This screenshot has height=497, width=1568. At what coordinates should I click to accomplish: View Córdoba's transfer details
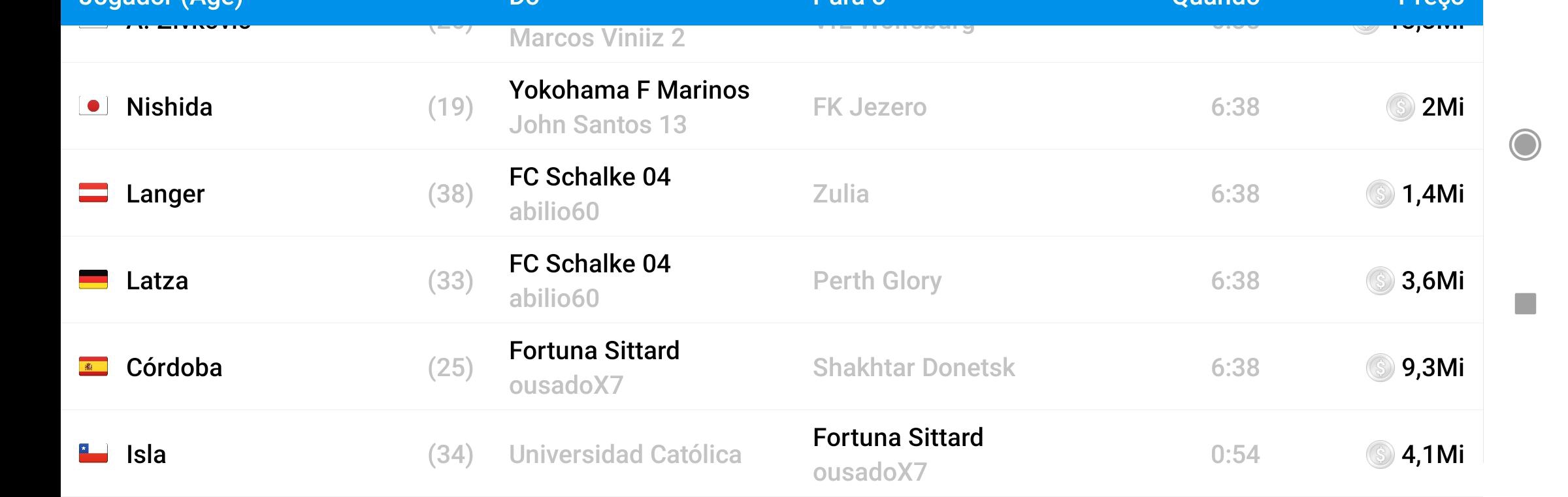pos(771,367)
